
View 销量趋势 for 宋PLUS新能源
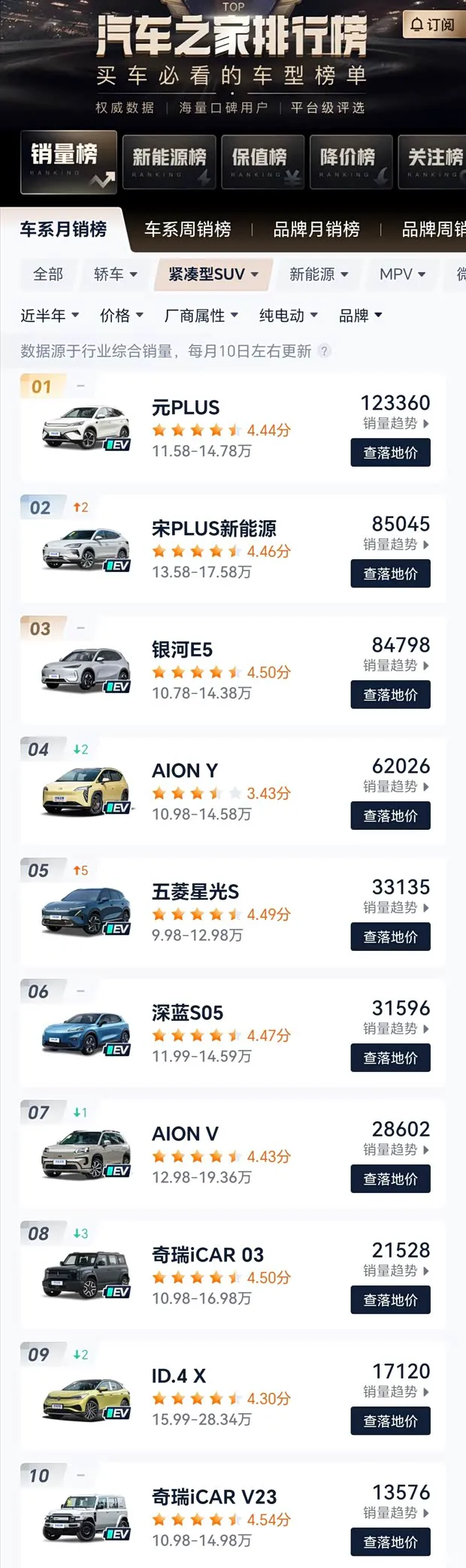pos(395,544)
